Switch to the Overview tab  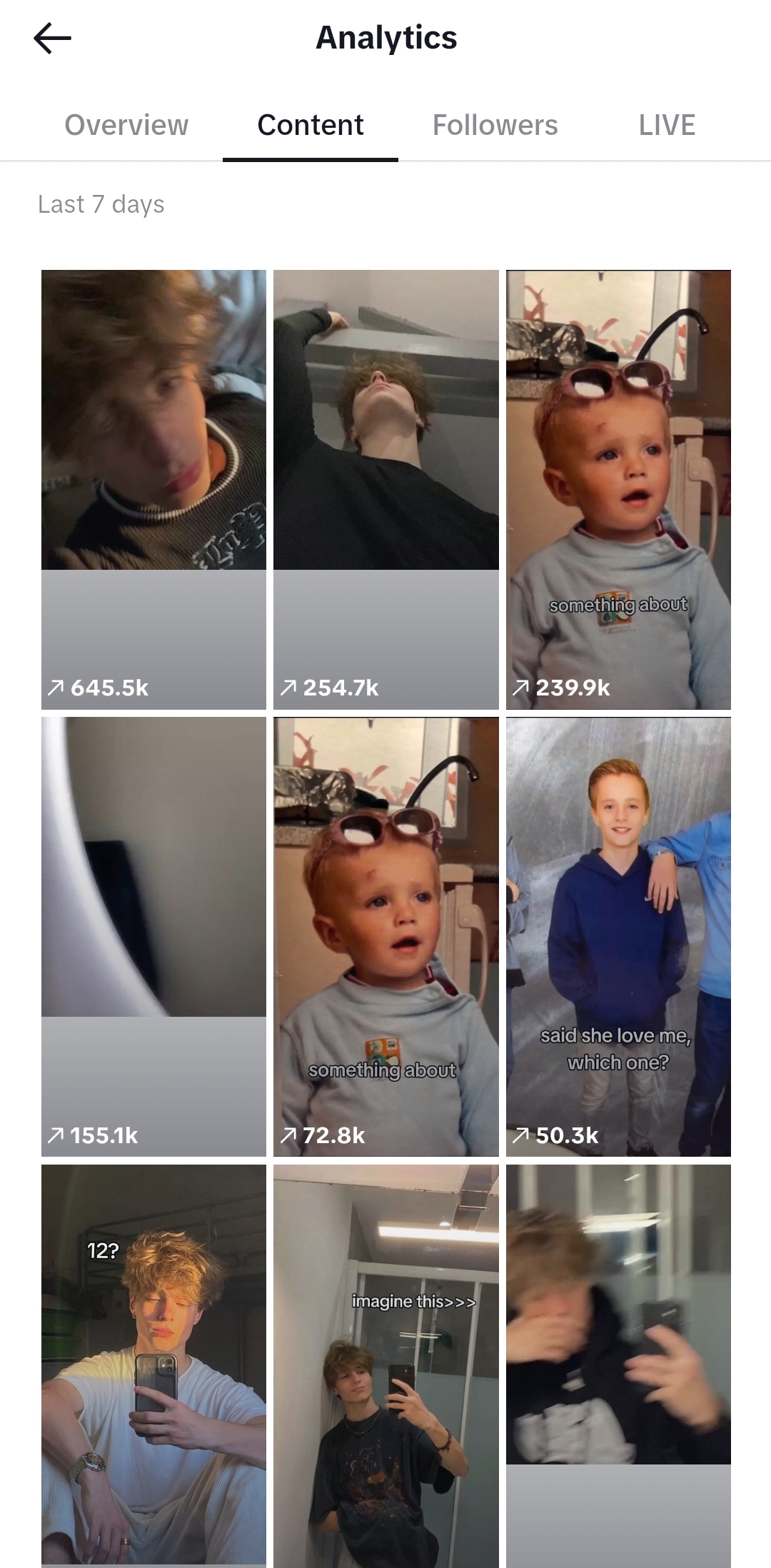click(126, 125)
